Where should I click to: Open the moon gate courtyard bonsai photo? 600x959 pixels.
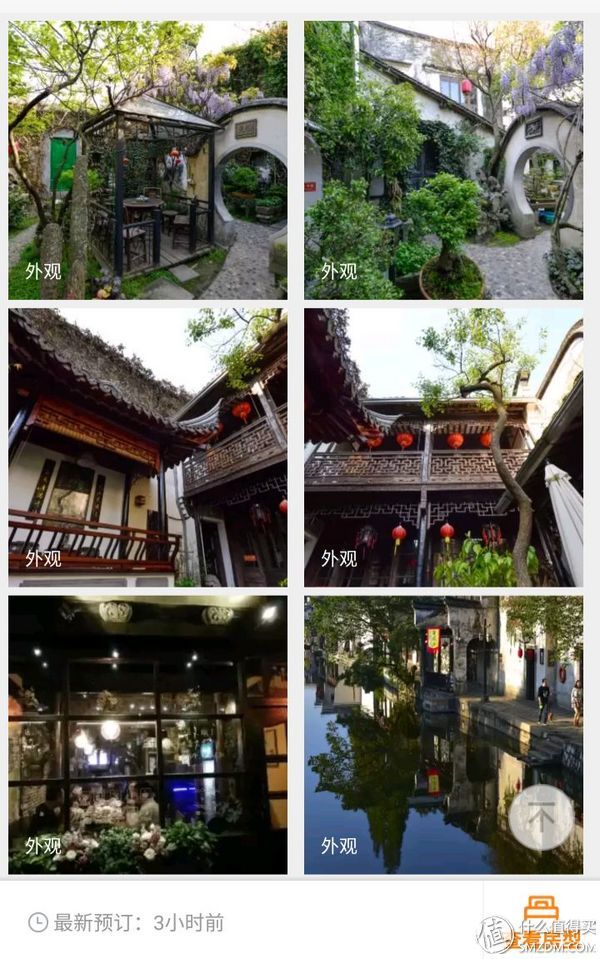(443, 160)
